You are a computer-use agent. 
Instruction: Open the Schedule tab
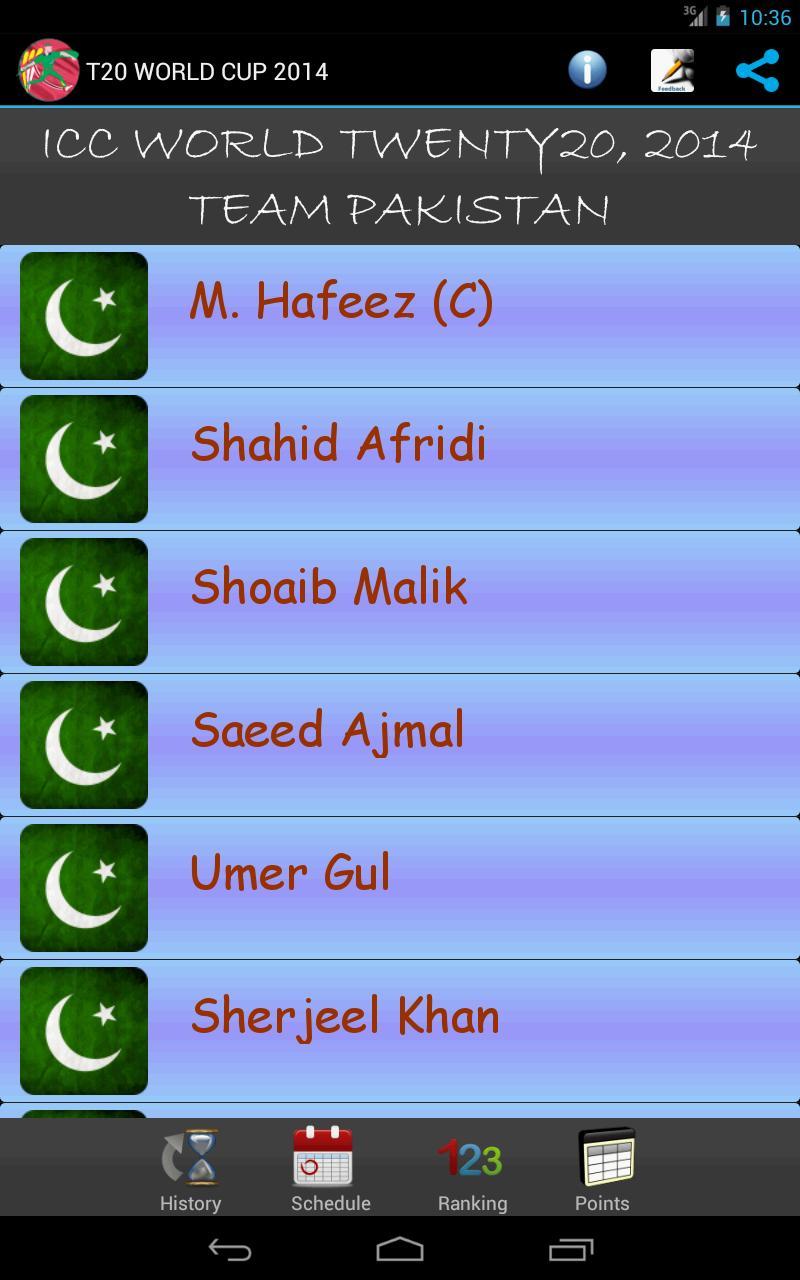(330, 1170)
